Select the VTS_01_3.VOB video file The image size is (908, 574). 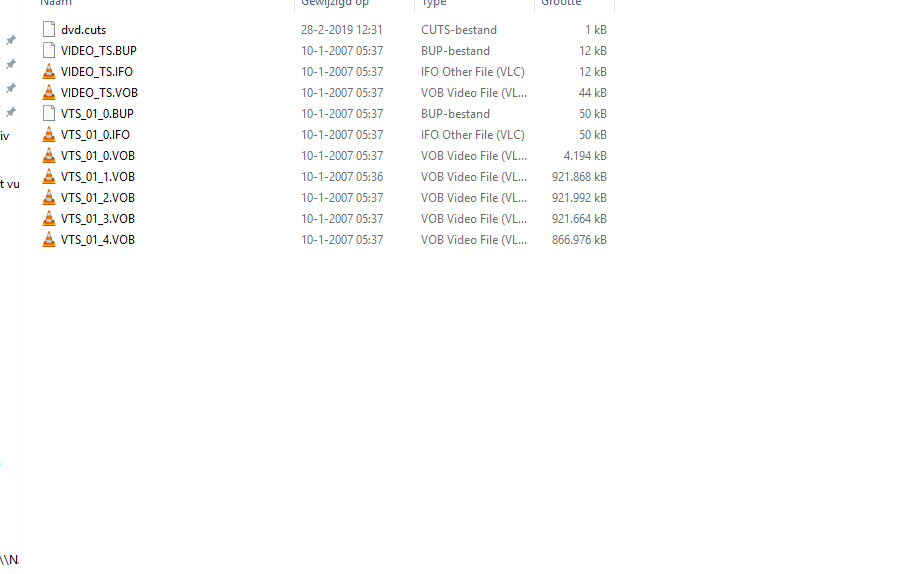pos(97,219)
